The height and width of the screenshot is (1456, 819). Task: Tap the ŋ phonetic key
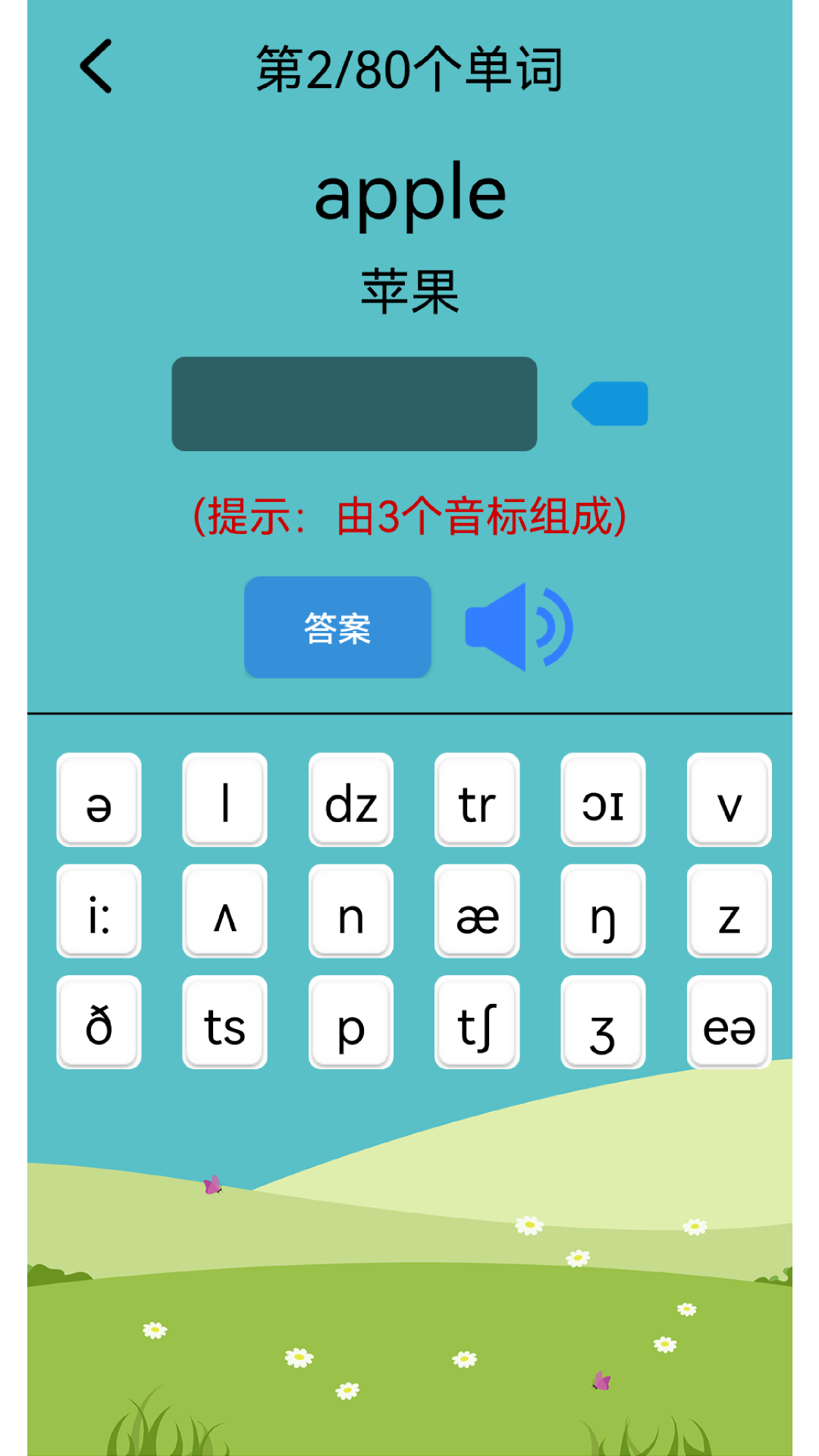(x=603, y=911)
